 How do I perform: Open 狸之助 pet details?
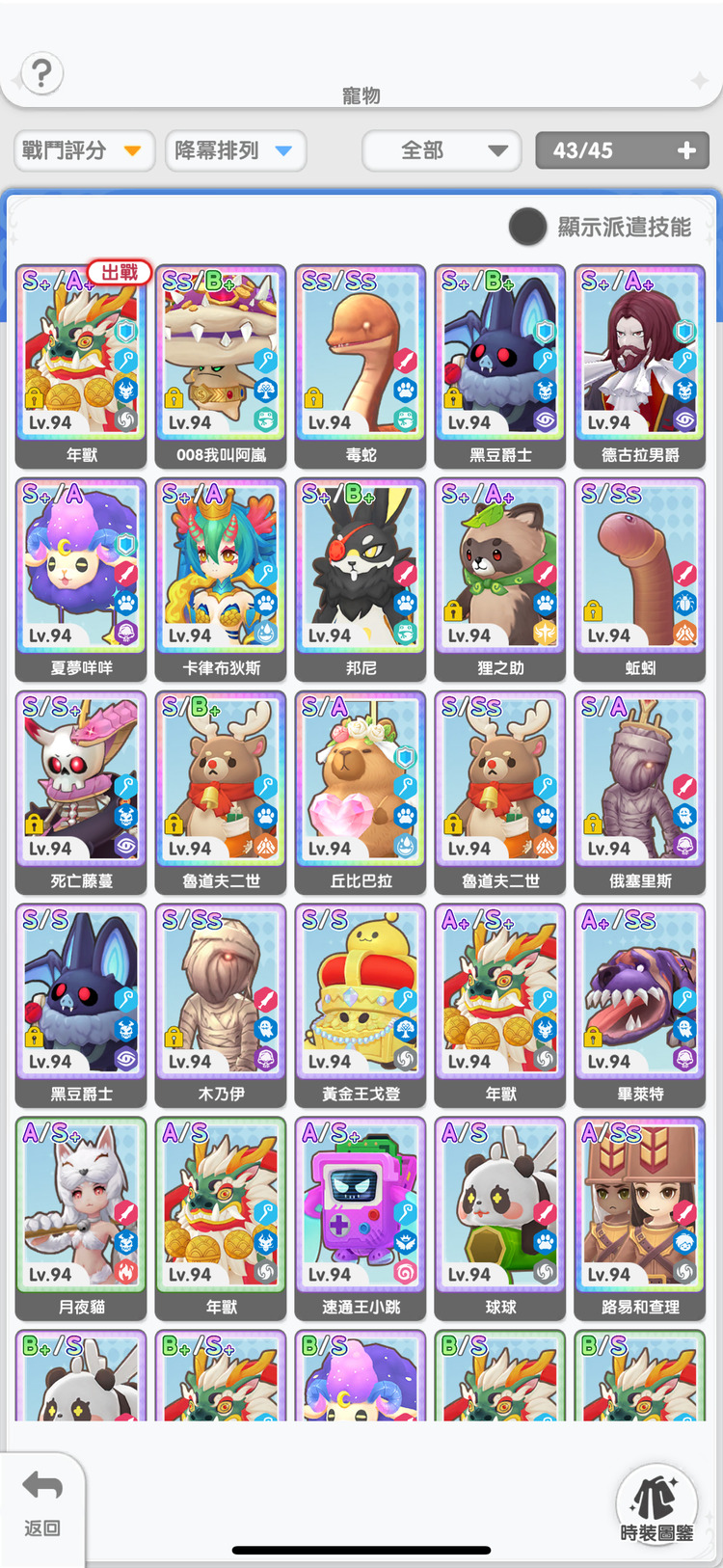tap(499, 578)
